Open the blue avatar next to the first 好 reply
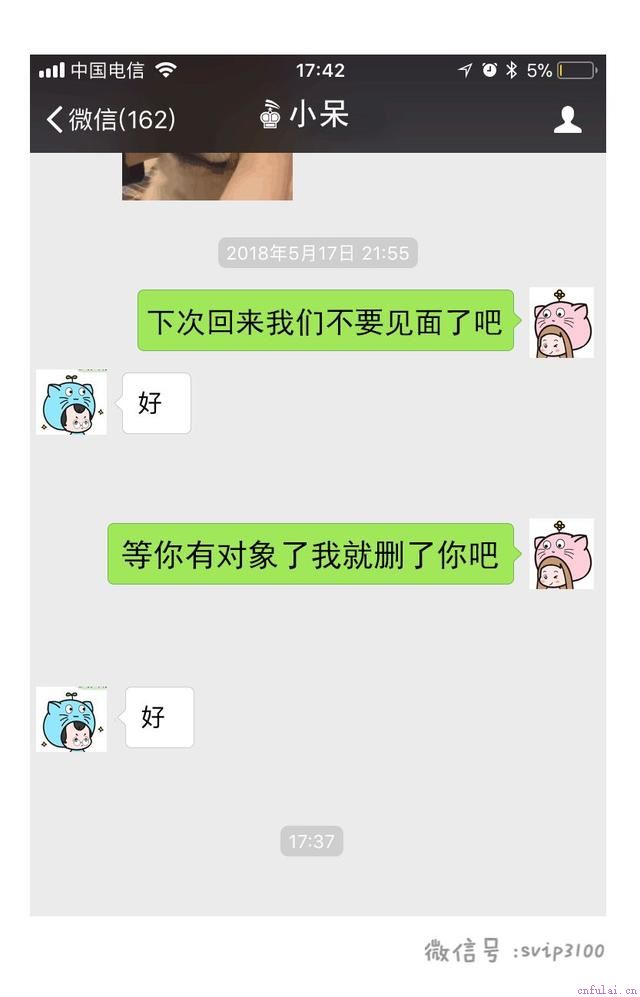The width and height of the screenshot is (640, 997). click(71, 403)
